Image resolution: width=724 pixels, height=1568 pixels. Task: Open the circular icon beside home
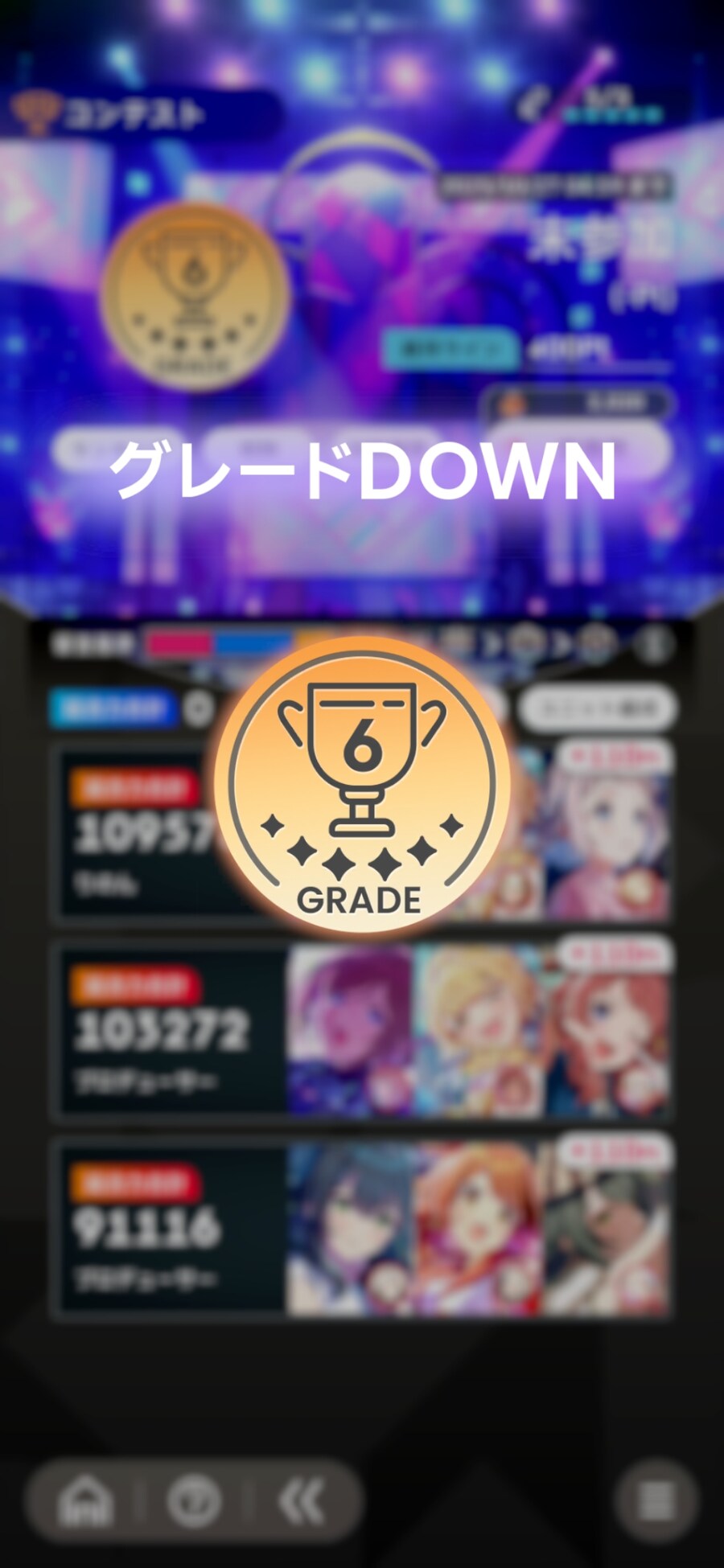194,1500
